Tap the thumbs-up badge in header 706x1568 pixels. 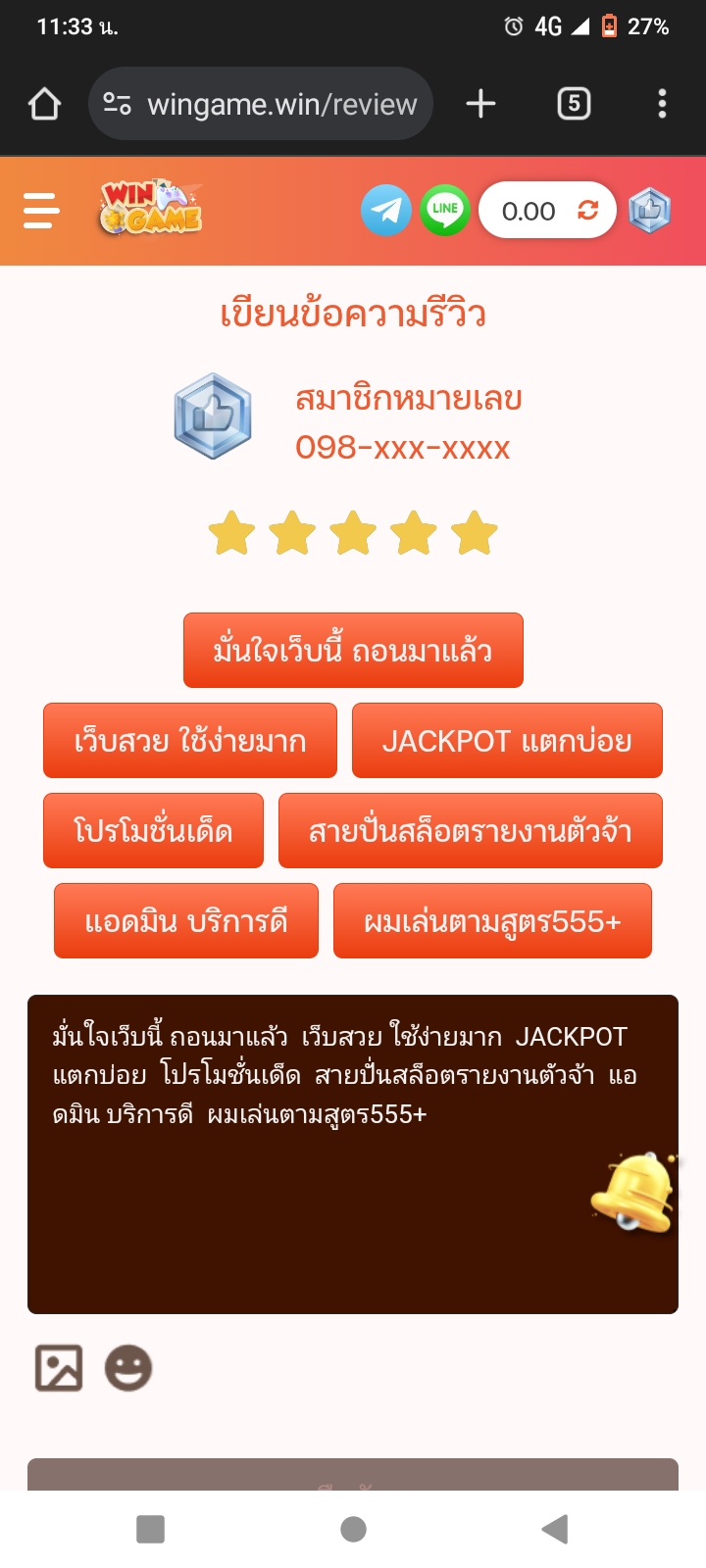(x=649, y=211)
